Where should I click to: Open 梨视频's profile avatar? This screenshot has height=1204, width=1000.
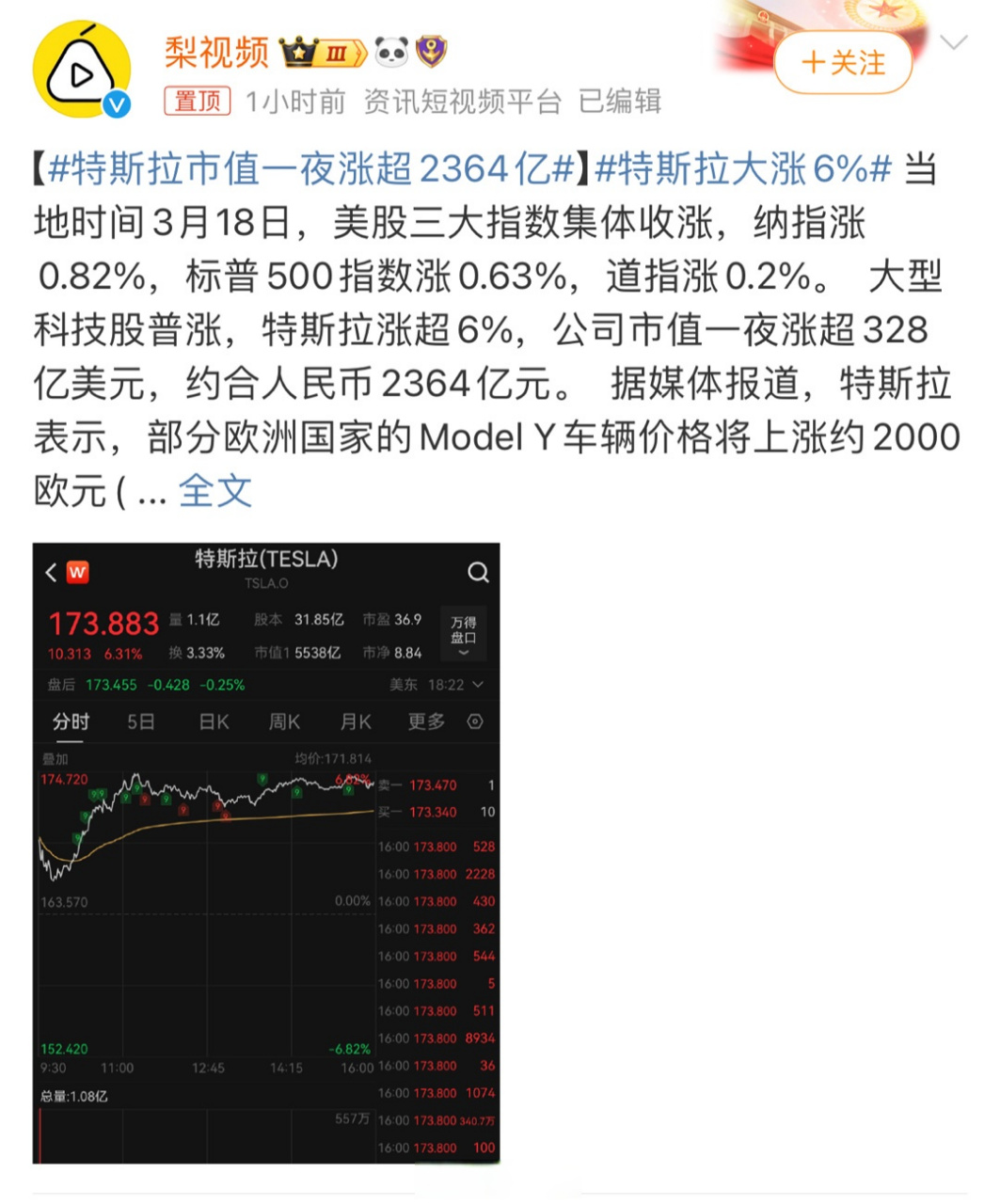(x=82, y=71)
